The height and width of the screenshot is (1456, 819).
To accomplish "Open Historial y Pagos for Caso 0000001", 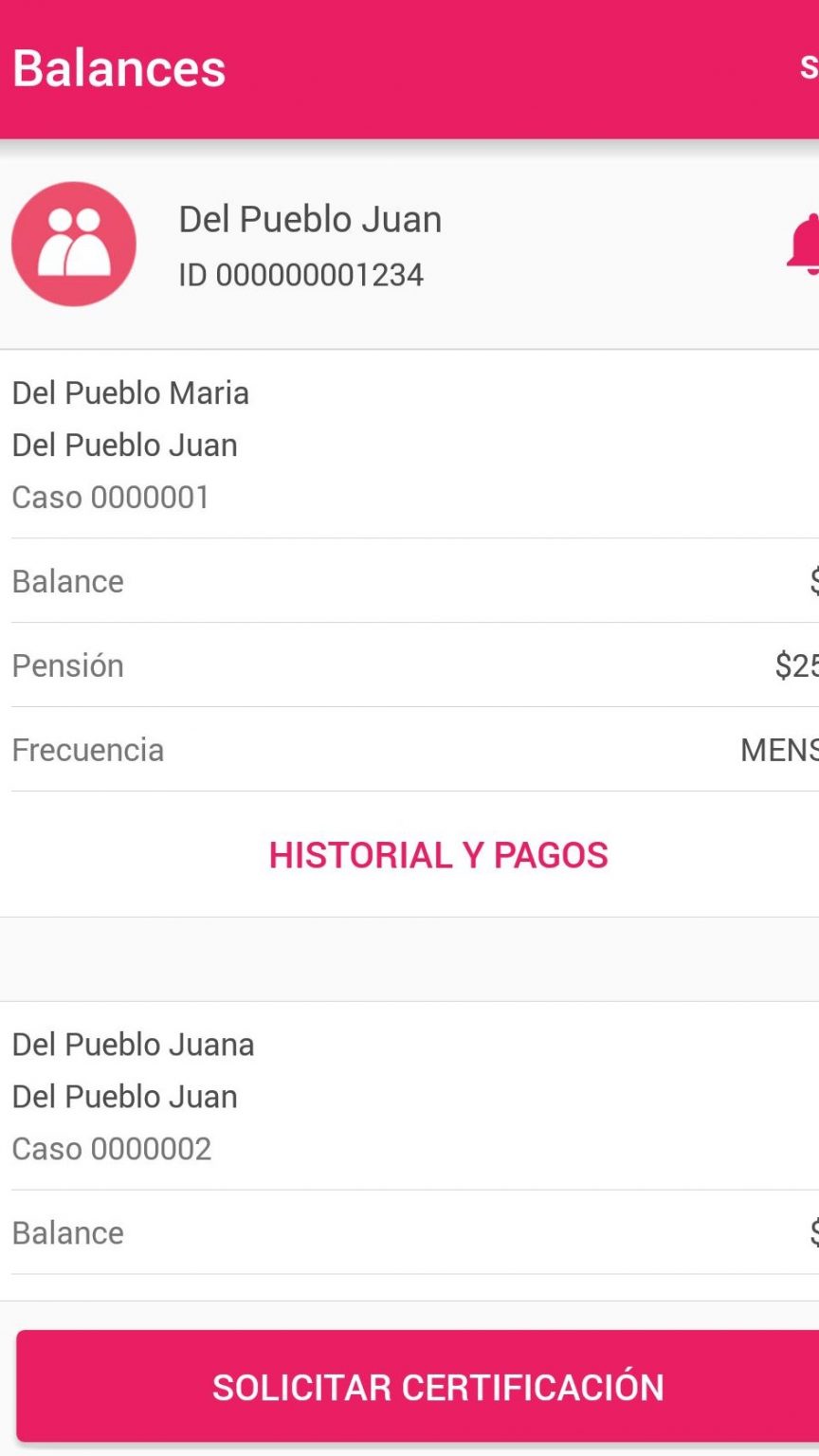I will click(x=438, y=855).
